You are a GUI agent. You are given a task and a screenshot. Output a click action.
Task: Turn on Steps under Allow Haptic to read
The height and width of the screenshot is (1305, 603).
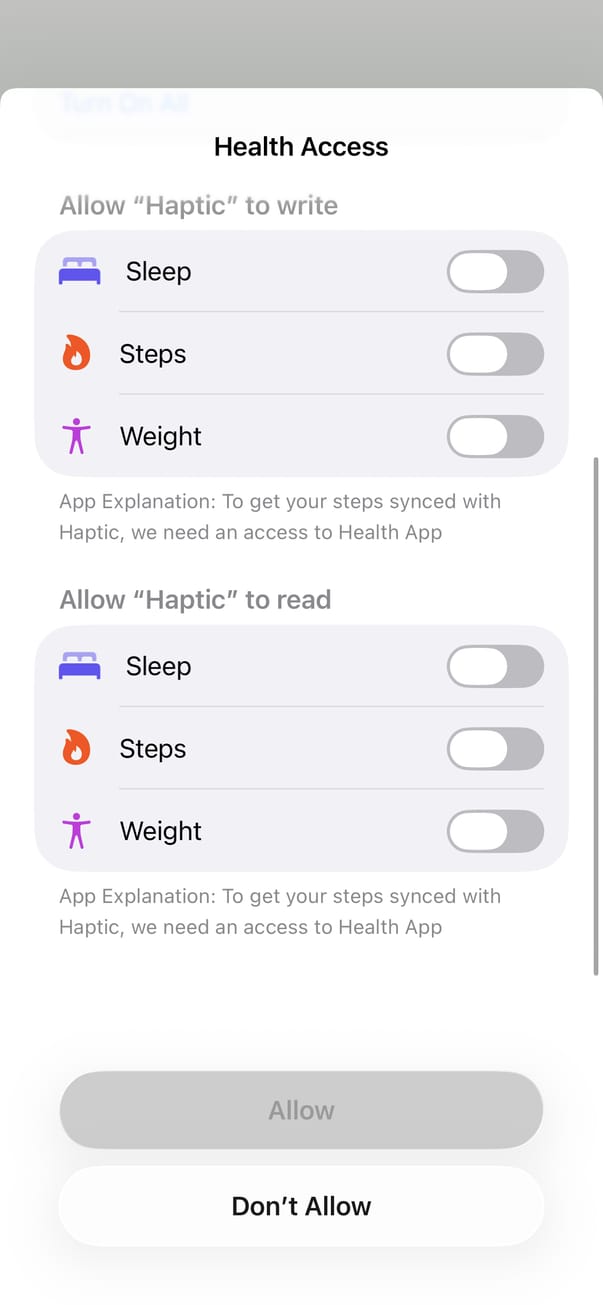click(x=495, y=749)
